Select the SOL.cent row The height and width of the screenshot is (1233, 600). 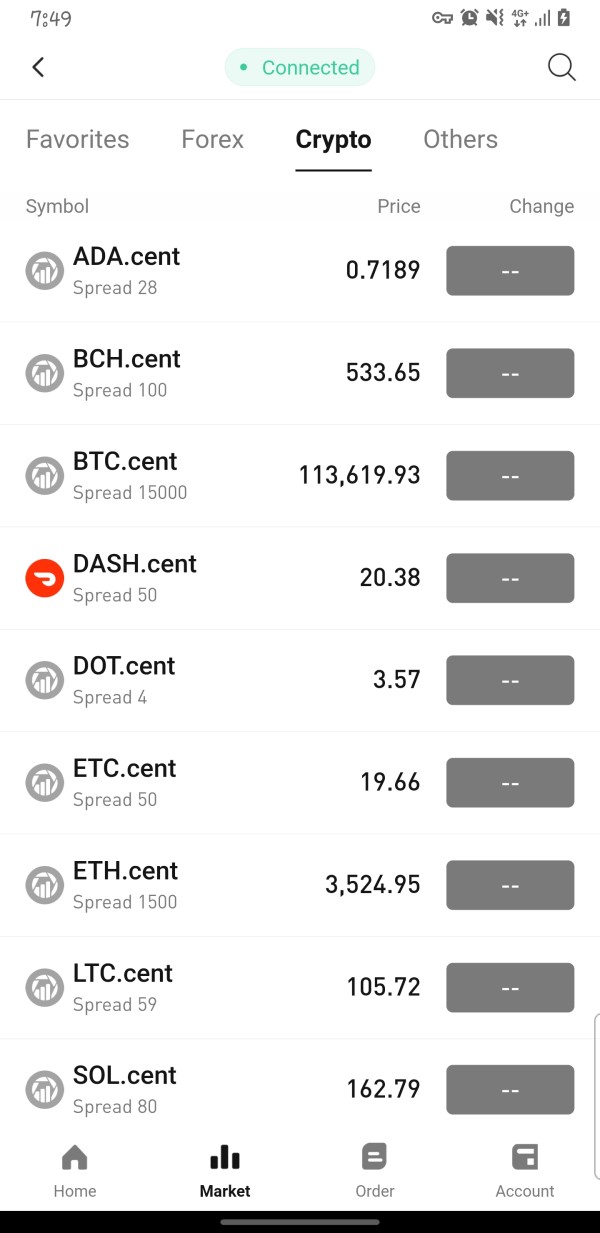click(300, 1088)
